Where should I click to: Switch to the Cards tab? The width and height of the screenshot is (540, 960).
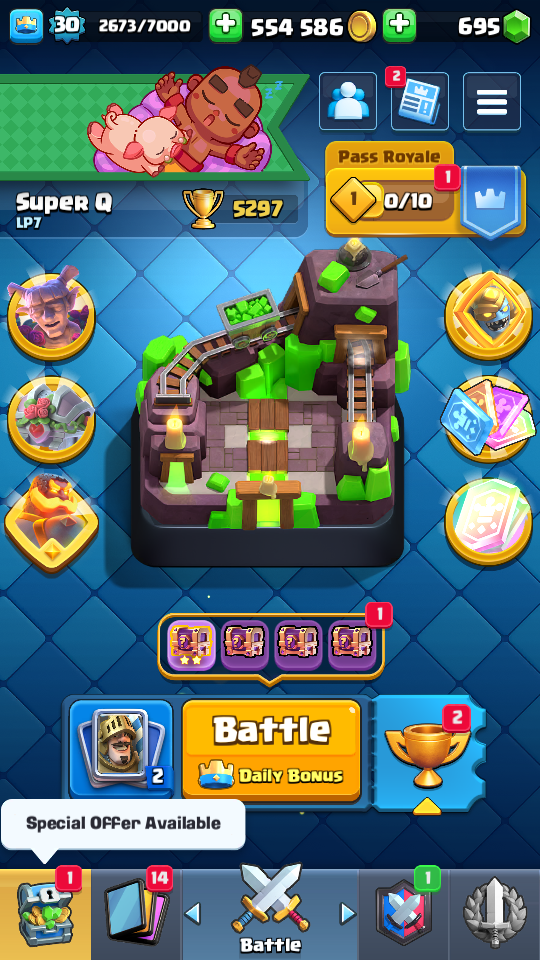[x=136, y=914]
